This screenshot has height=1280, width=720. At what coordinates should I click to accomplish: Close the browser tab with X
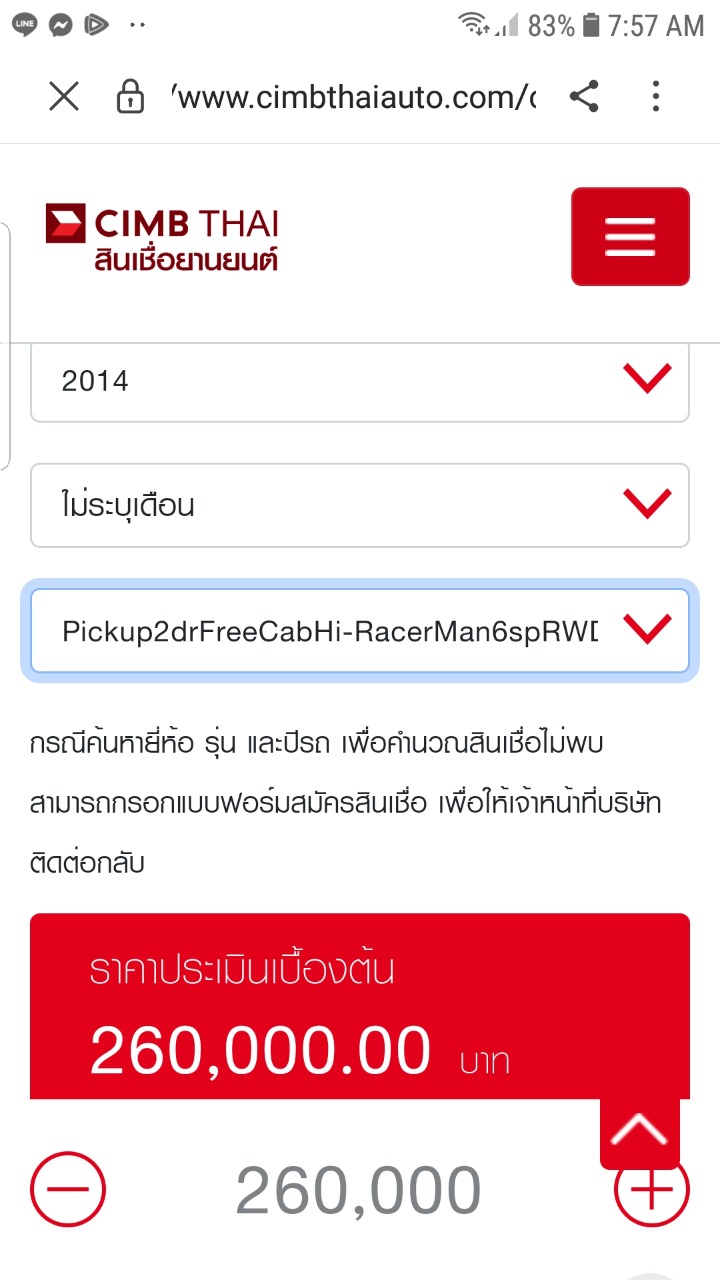click(x=64, y=97)
